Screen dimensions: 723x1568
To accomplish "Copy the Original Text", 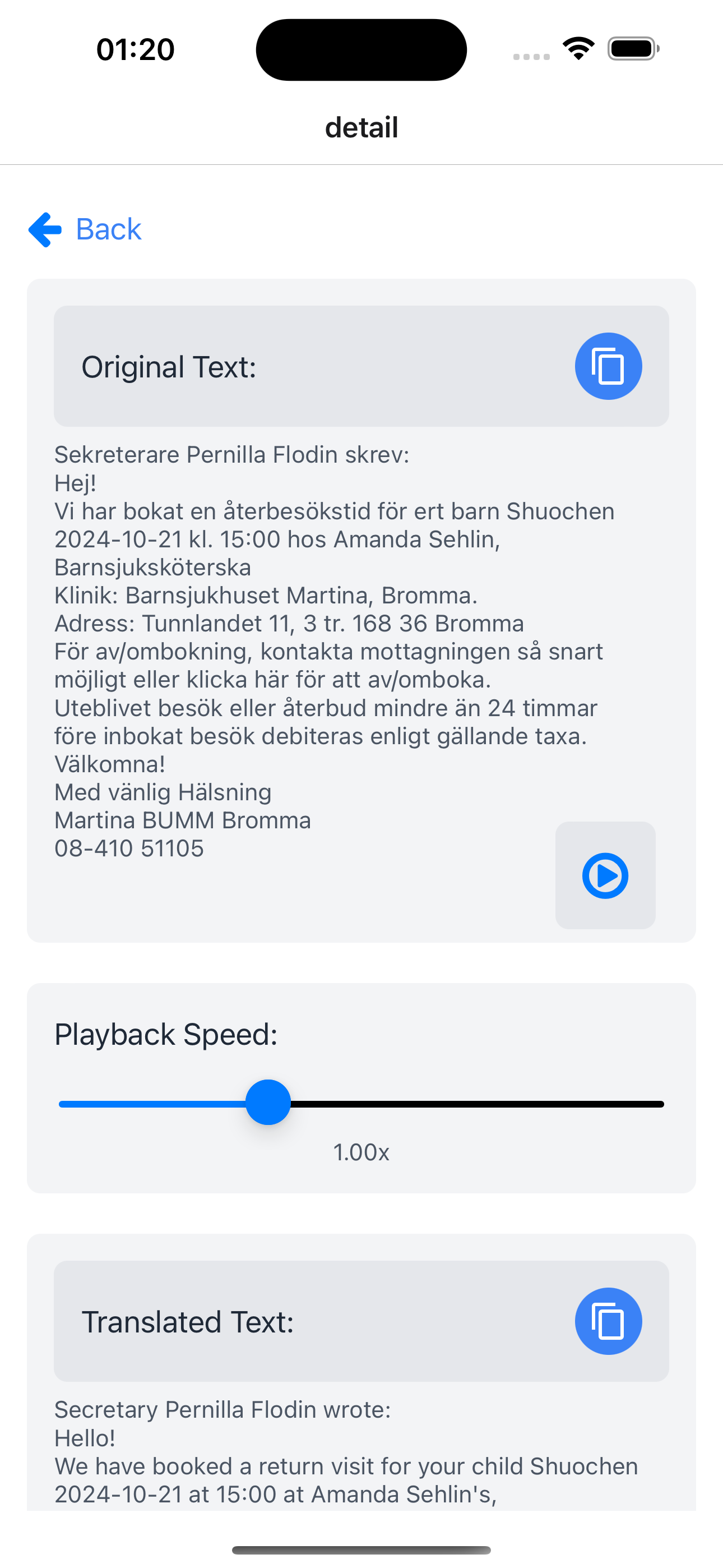I will [x=608, y=366].
